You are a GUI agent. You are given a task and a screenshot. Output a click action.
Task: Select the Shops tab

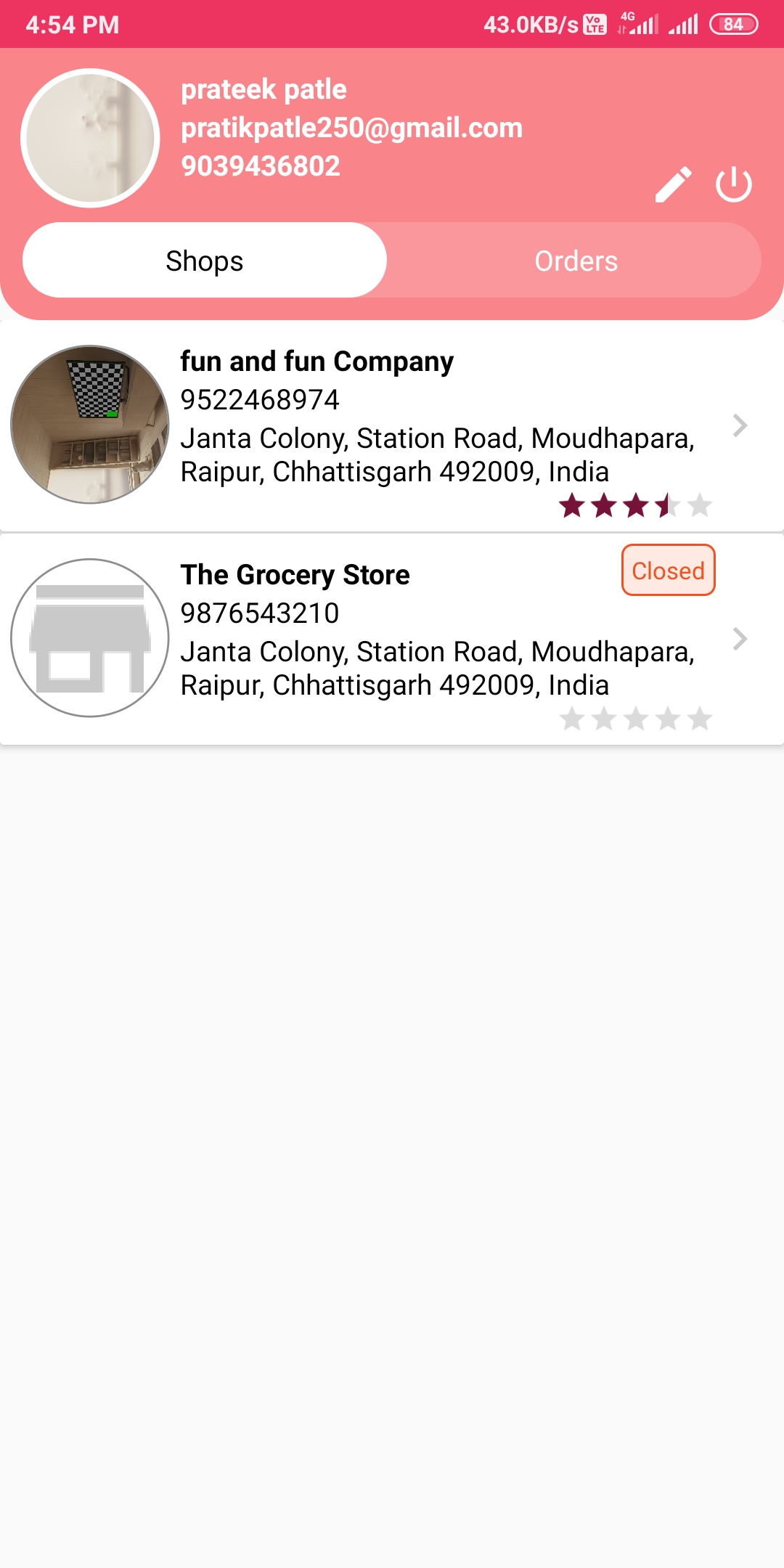click(x=205, y=261)
